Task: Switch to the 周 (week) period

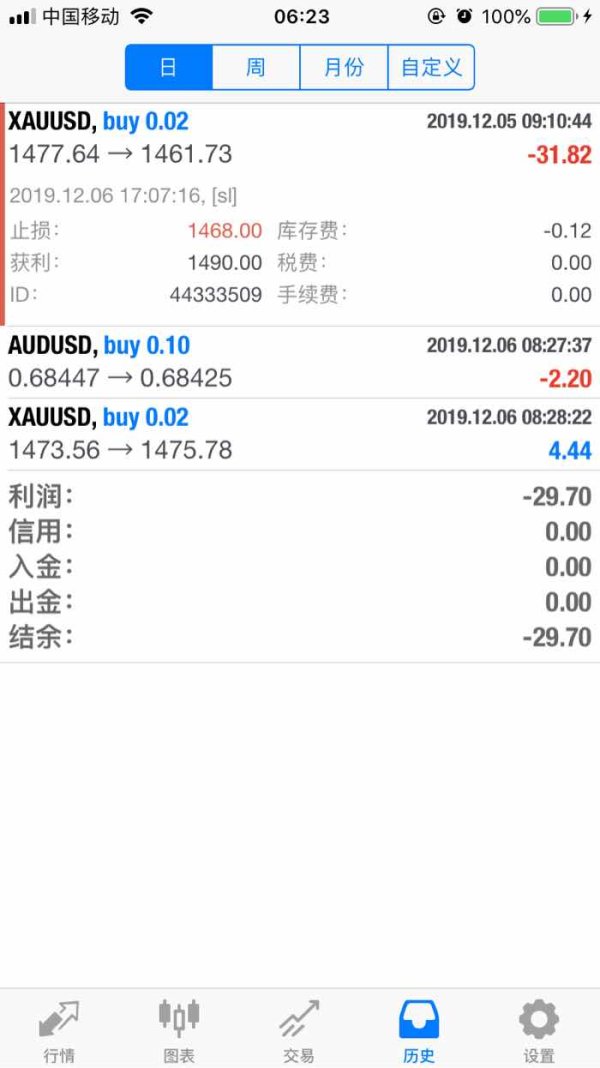Action: click(256, 68)
